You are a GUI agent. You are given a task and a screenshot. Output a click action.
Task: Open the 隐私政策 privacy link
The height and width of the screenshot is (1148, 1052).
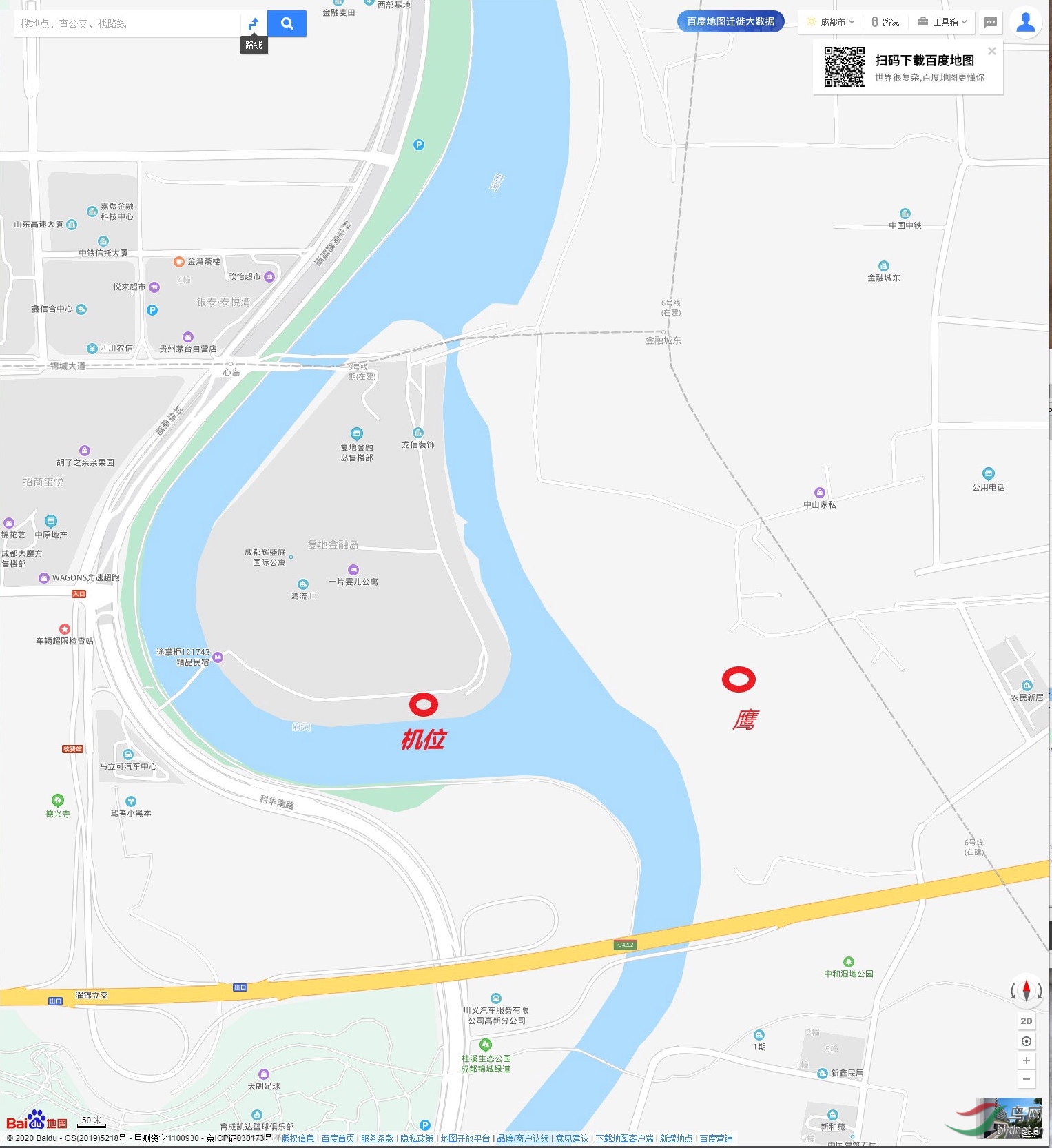(417, 1138)
